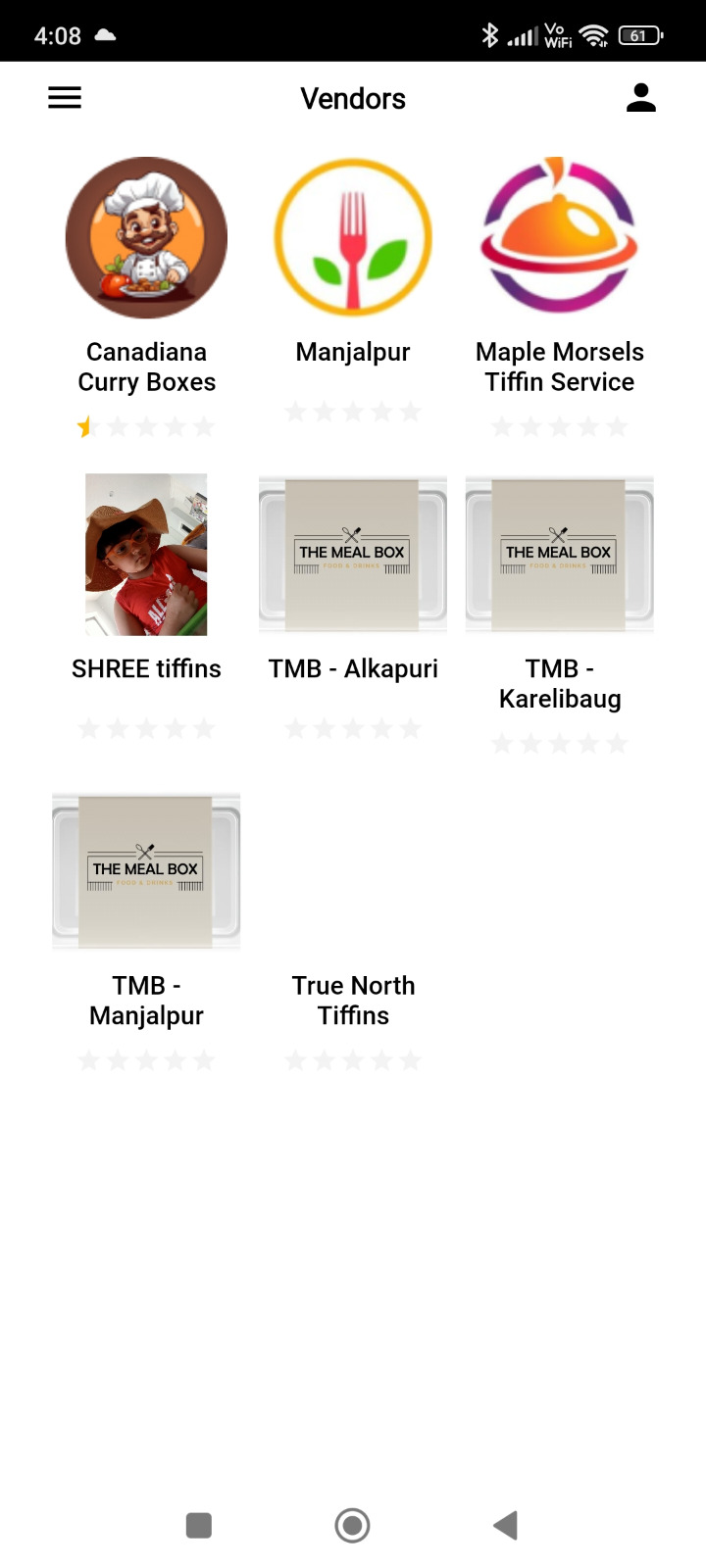Choose TMB - Alkapuri vendor
Viewport: 706px width, 1568px height.
pyautogui.click(x=353, y=556)
